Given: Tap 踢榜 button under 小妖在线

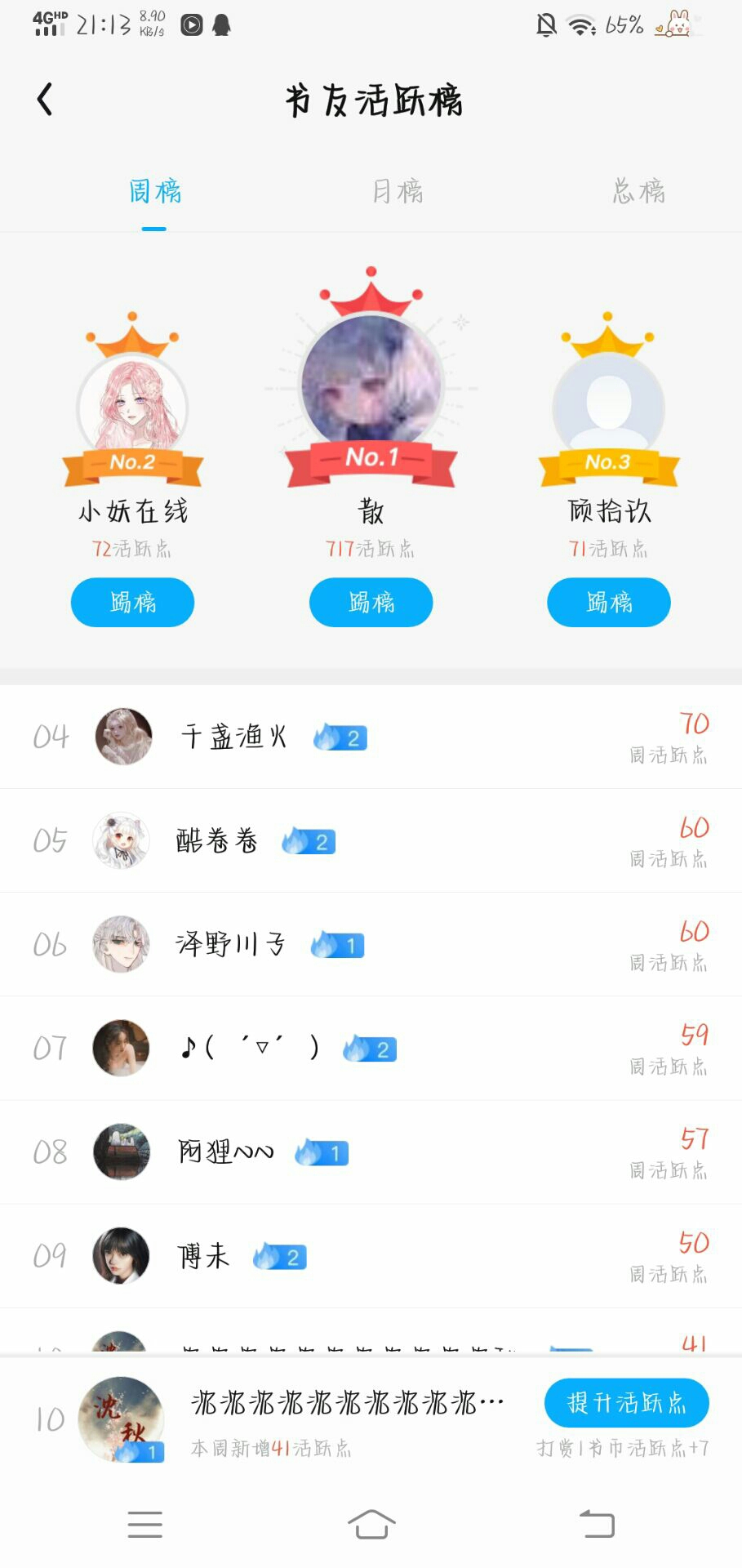Looking at the screenshot, I should [132, 603].
